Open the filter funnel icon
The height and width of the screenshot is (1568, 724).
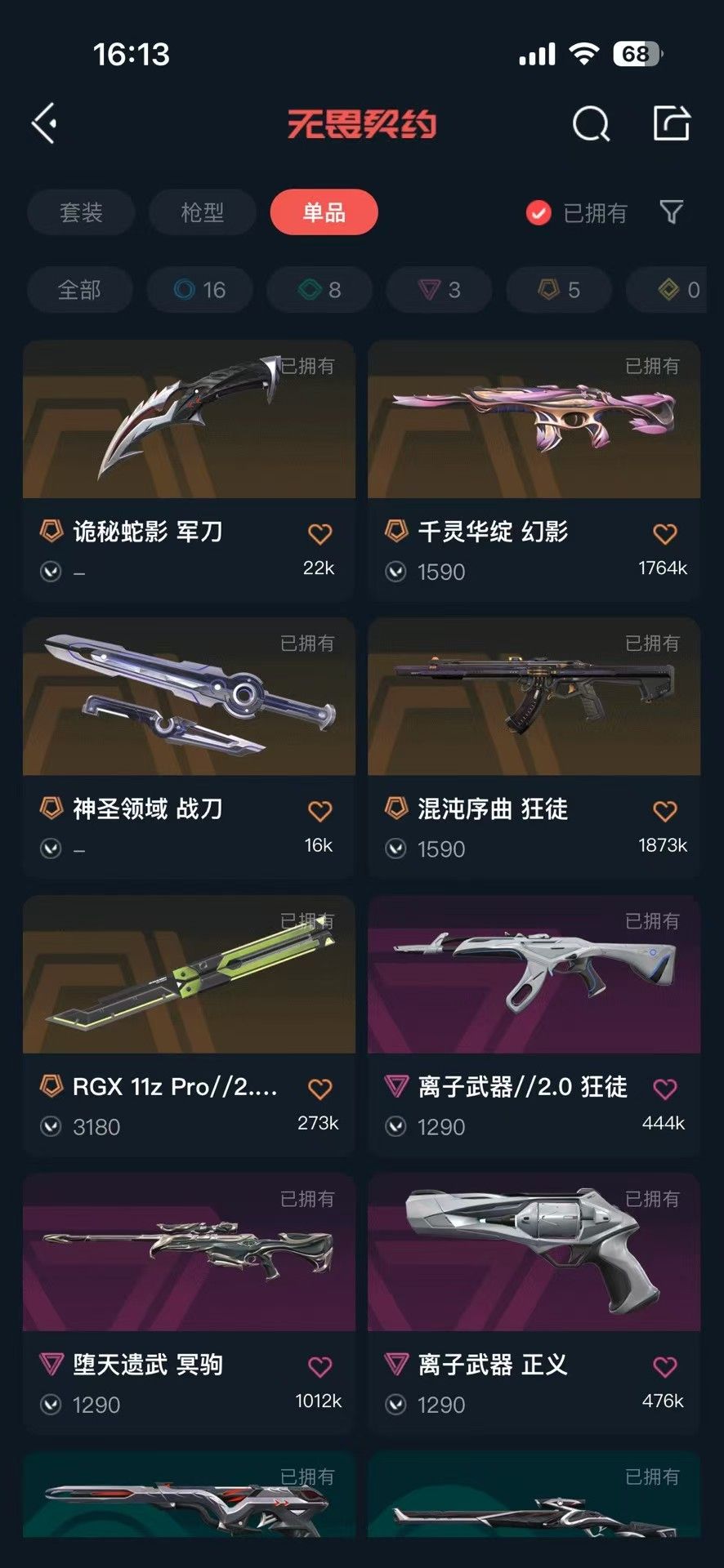672,212
